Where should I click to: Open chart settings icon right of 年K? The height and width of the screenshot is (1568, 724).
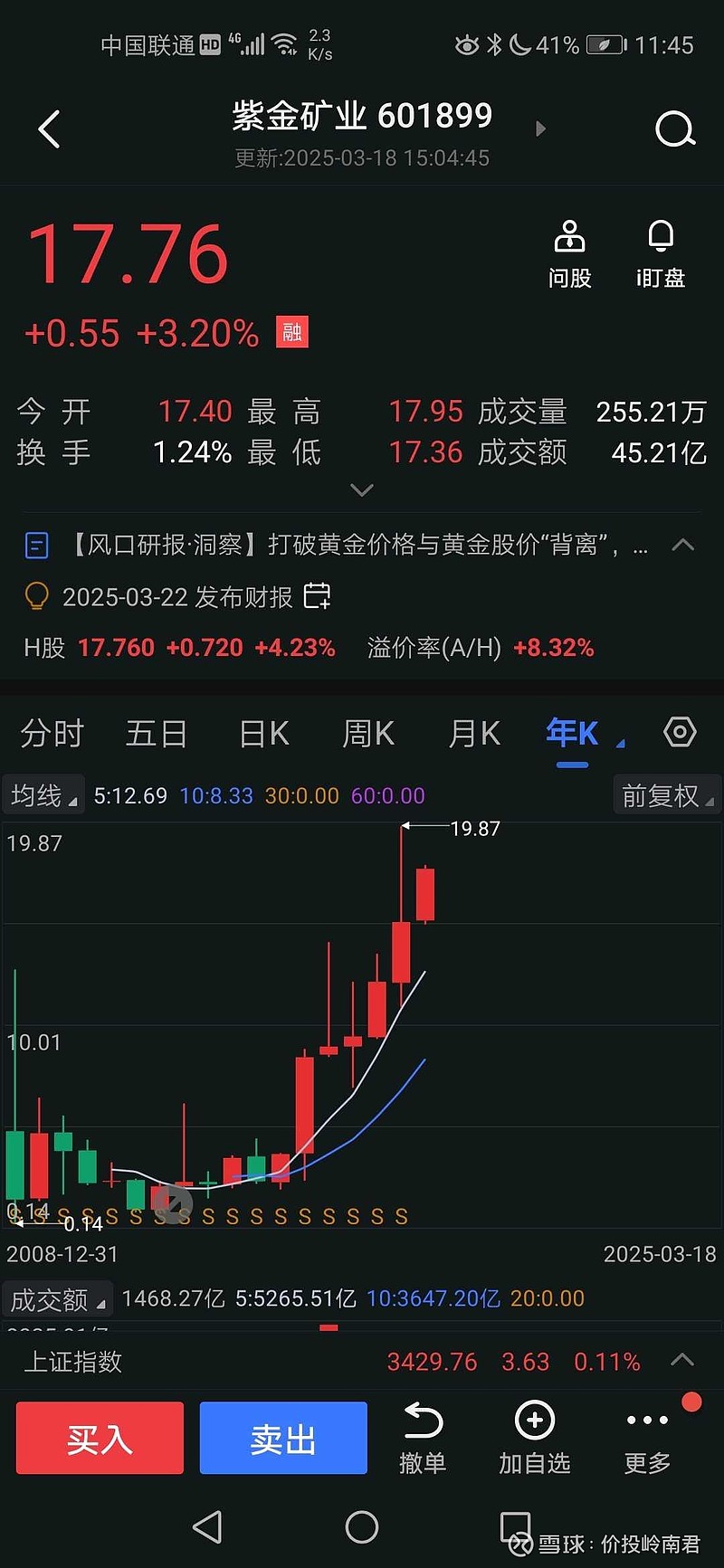(680, 733)
